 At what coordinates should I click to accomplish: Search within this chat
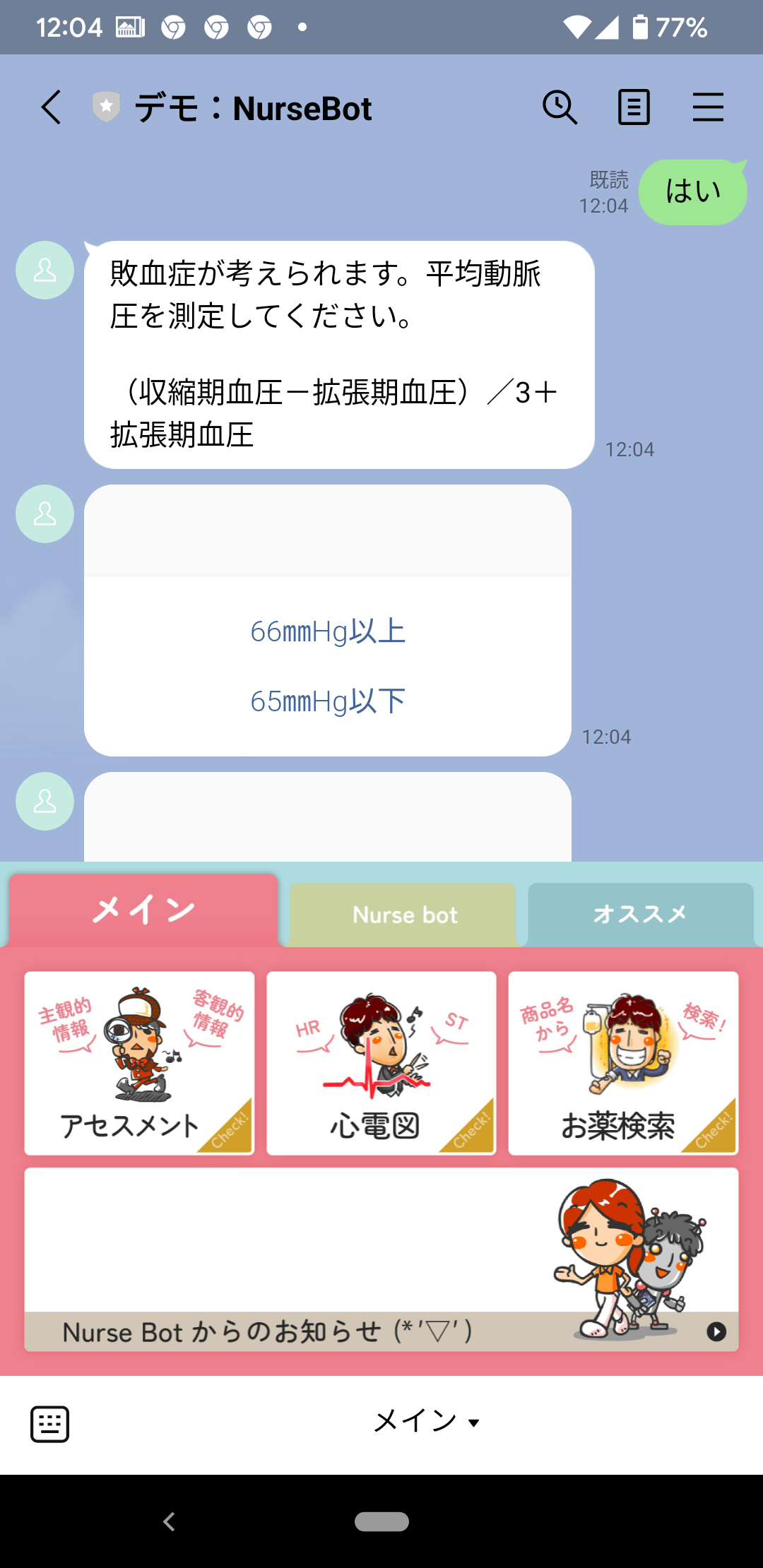pos(560,107)
